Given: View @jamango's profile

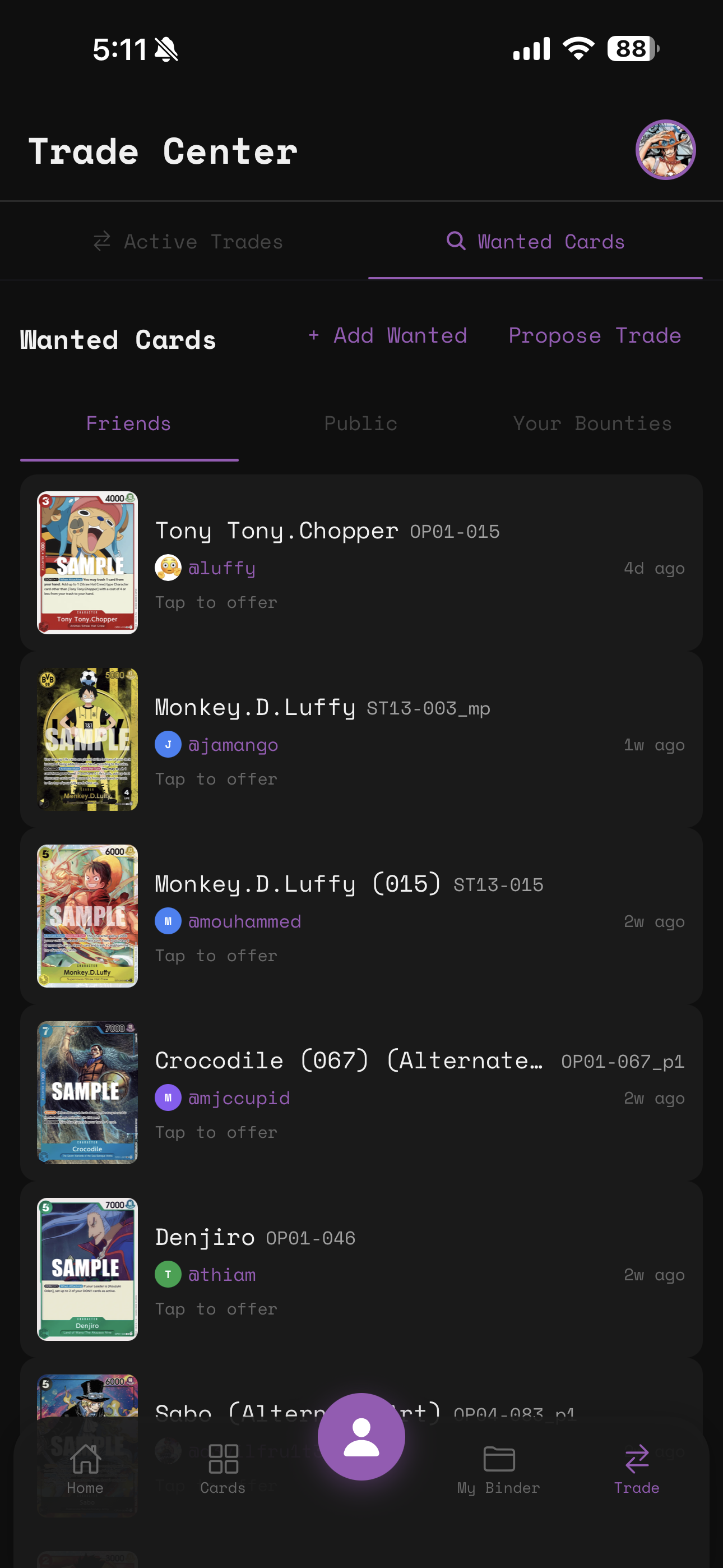Looking at the screenshot, I should (x=233, y=744).
